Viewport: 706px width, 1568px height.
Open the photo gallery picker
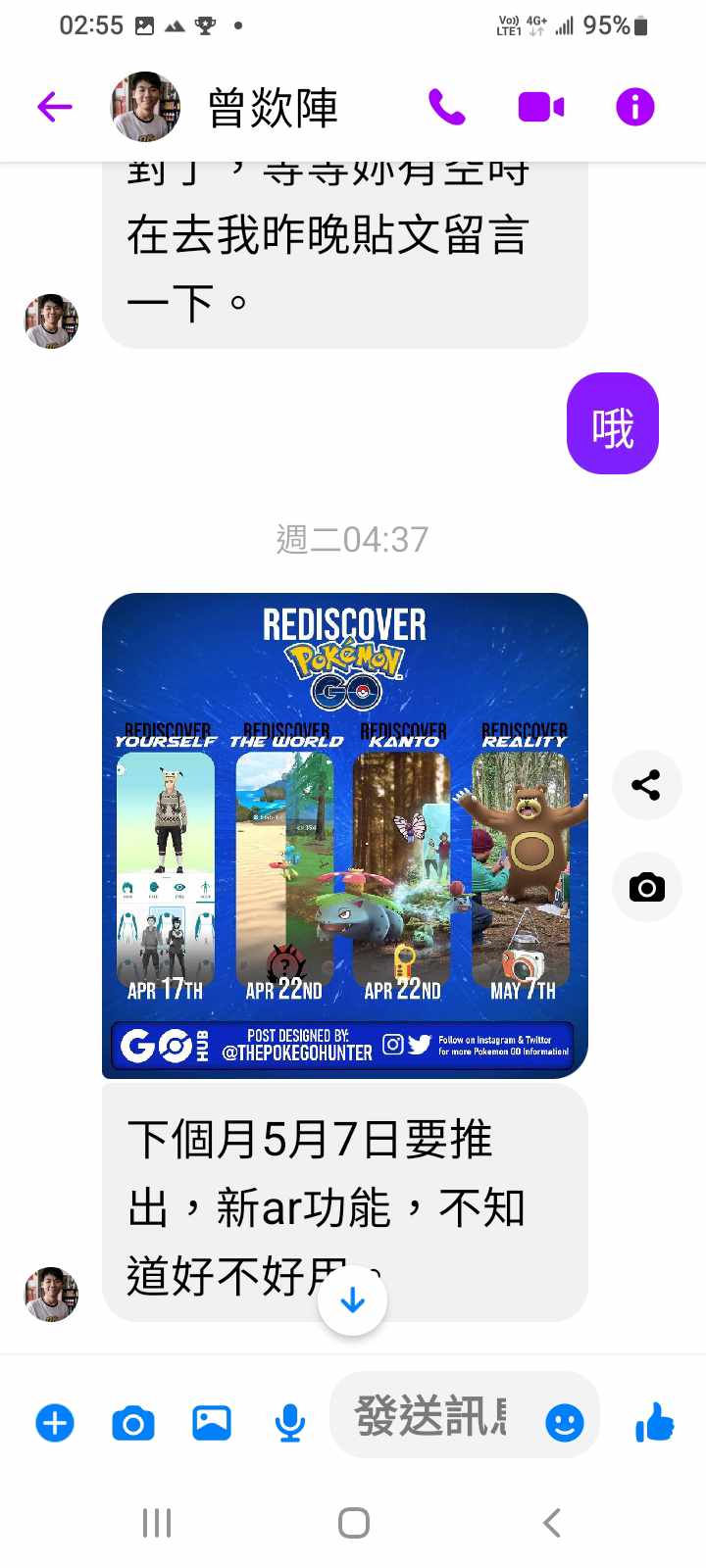pyautogui.click(x=212, y=1423)
